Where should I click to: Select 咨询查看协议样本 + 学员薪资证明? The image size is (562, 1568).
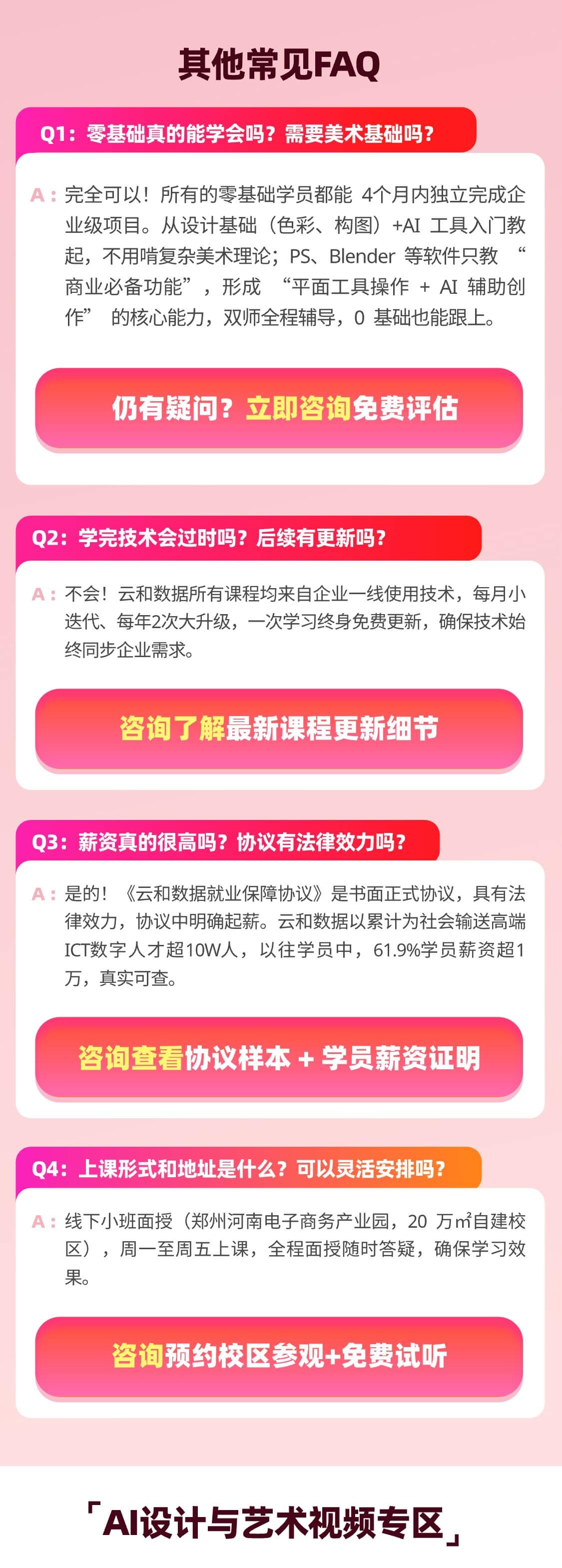279,1057
